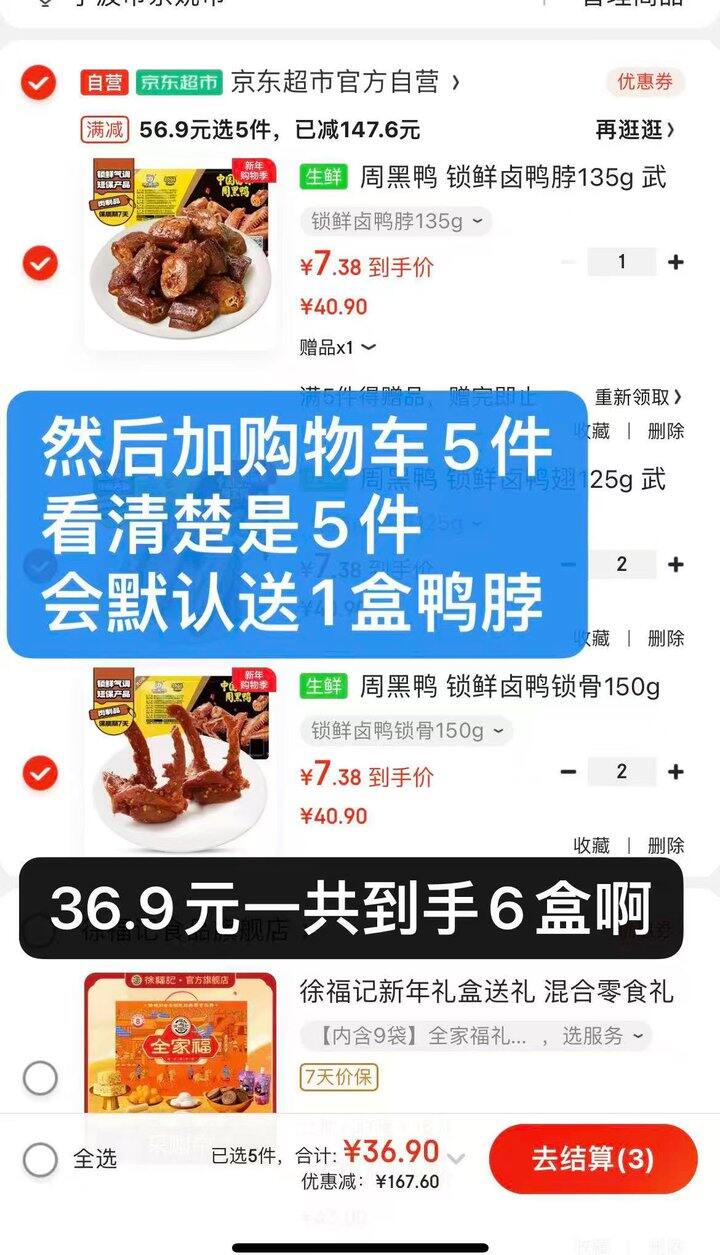Uncheck the 京东超市官方自营 store checkbox
This screenshot has width=720, height=1255.
(38, 82)
